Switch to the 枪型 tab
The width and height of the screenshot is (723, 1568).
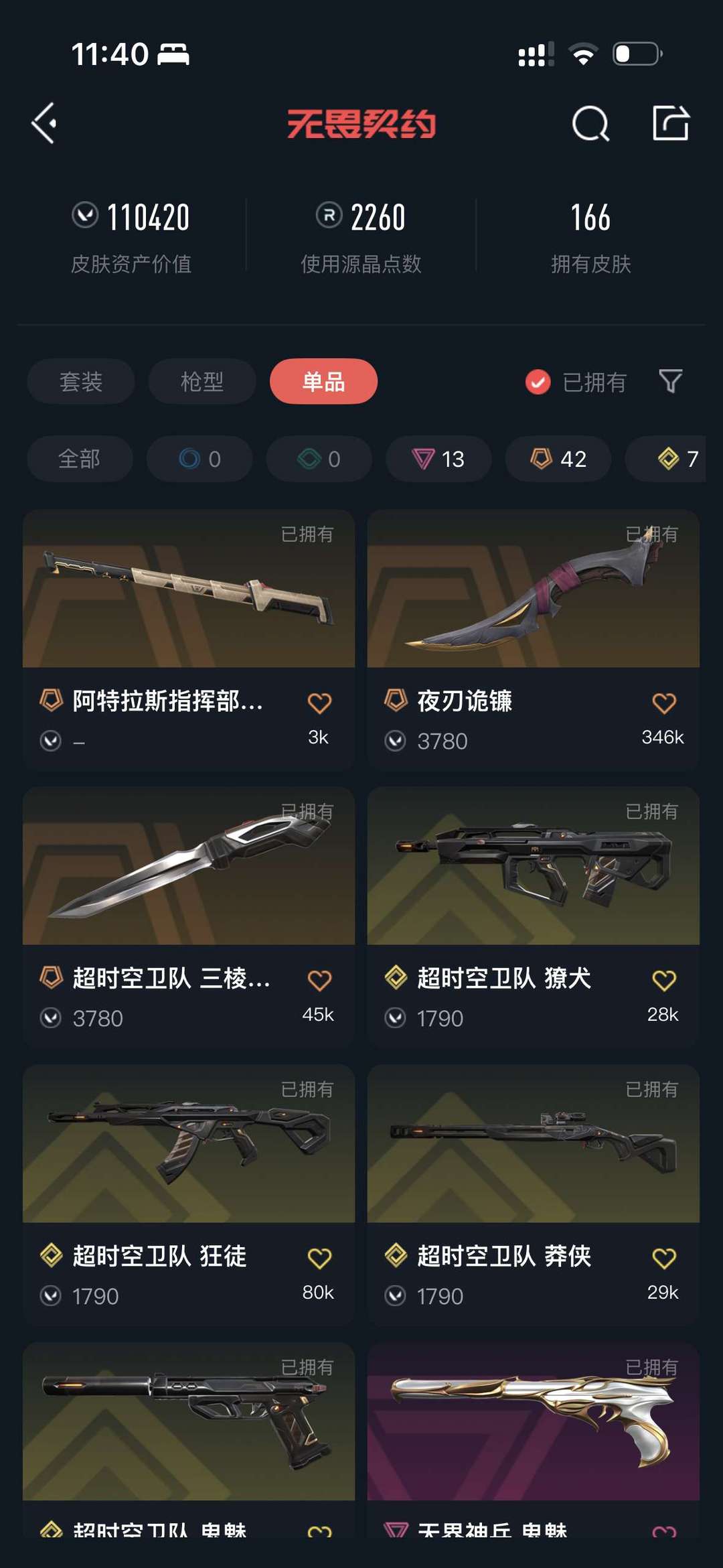pos(202,381)
